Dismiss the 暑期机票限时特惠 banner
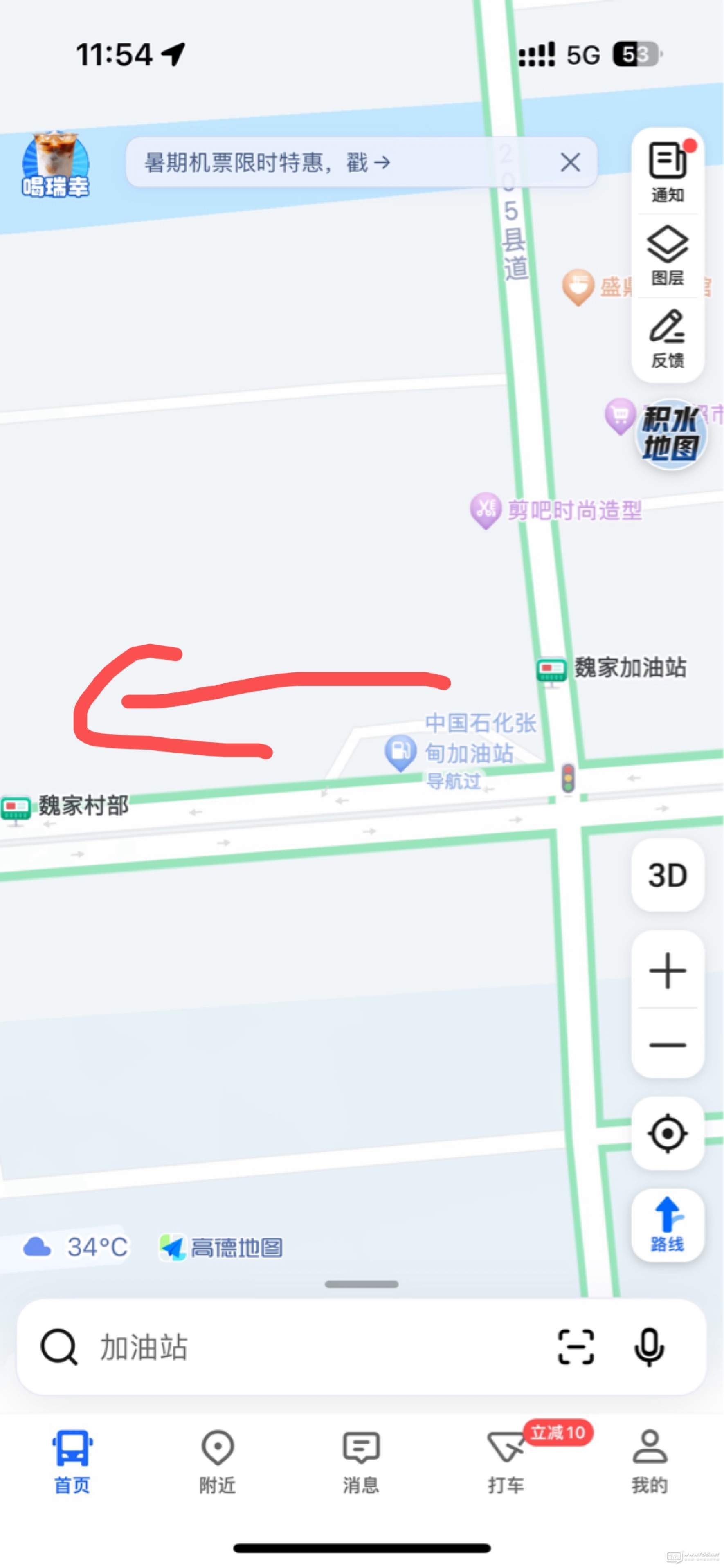 pos(570,162)
